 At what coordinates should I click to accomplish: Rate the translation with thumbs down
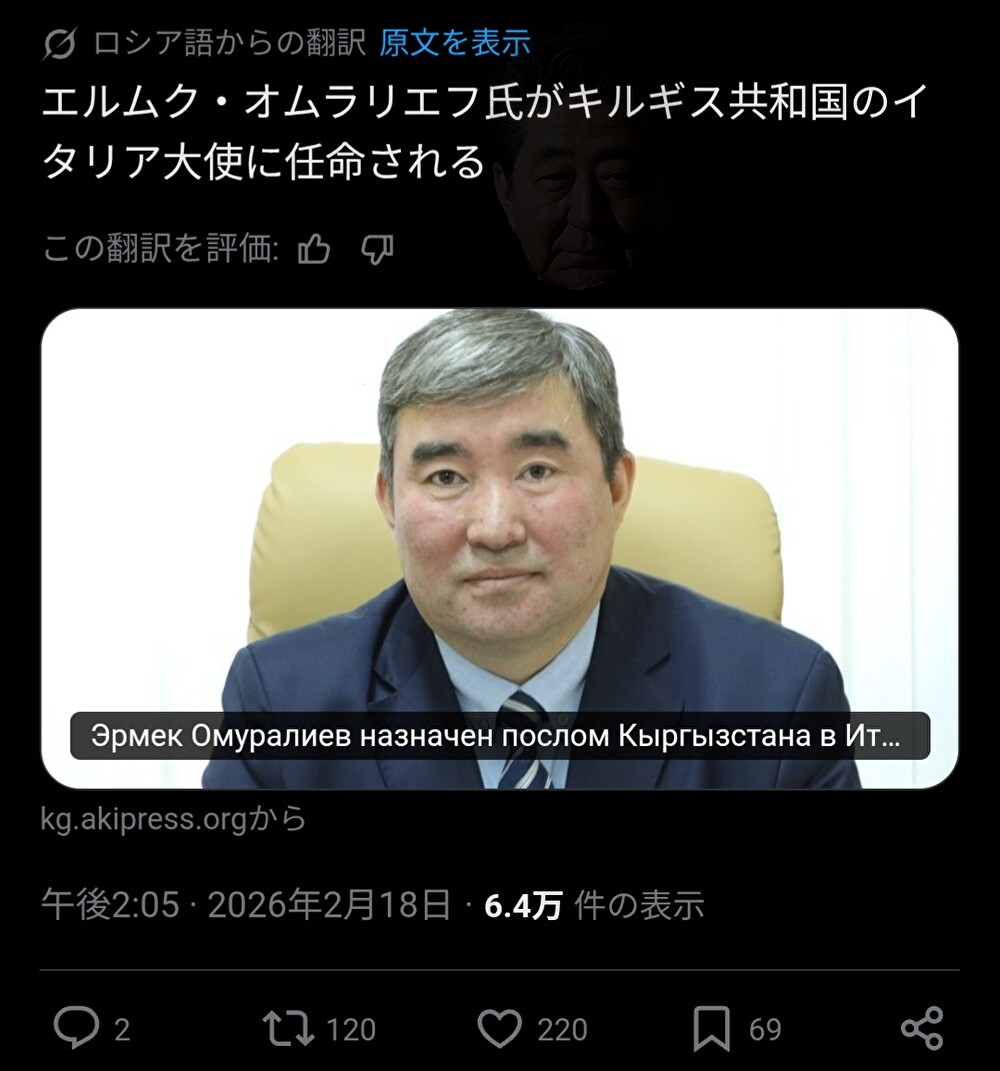(376, 249)
